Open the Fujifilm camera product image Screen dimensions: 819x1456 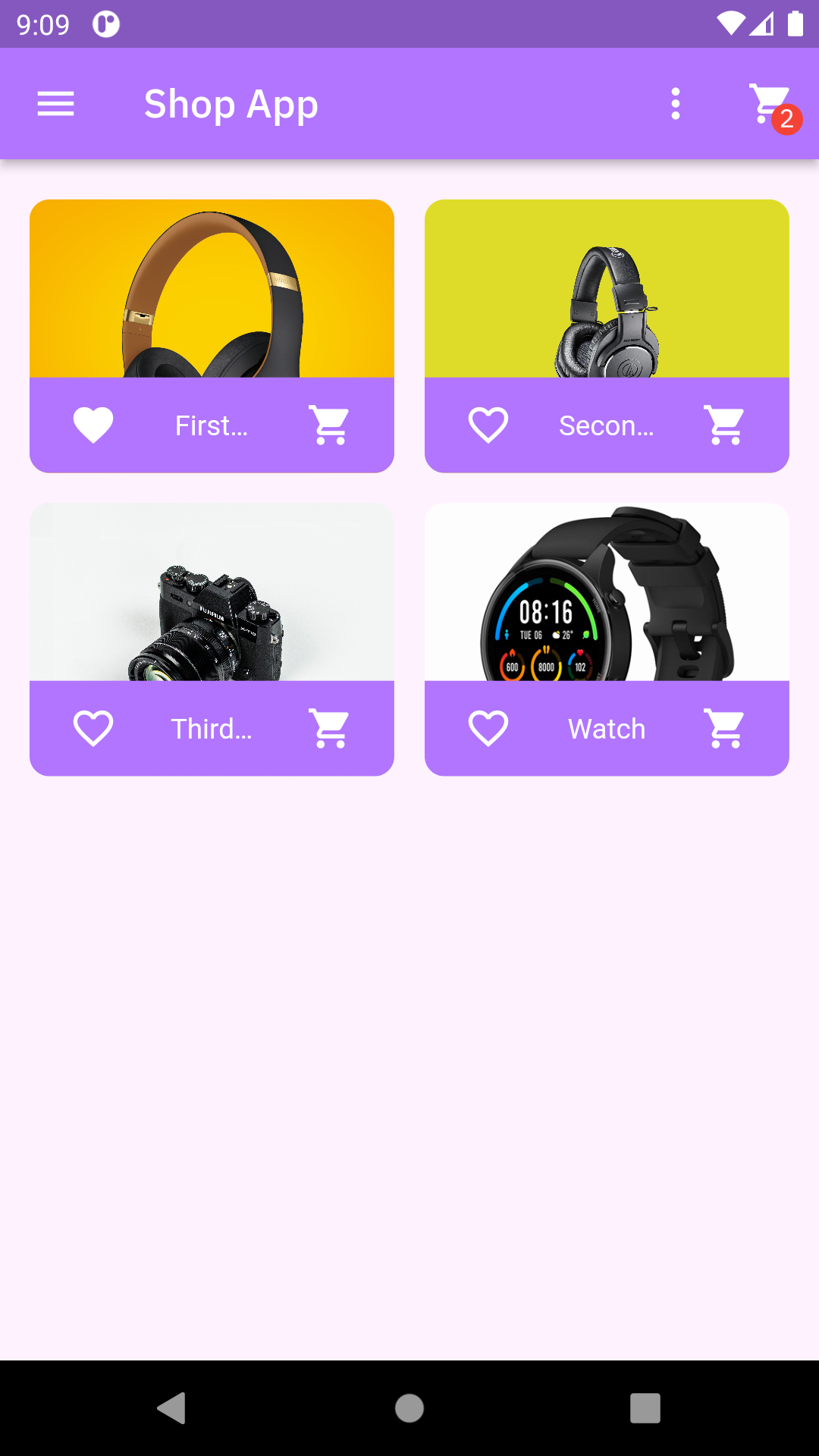tap(212, 591)
